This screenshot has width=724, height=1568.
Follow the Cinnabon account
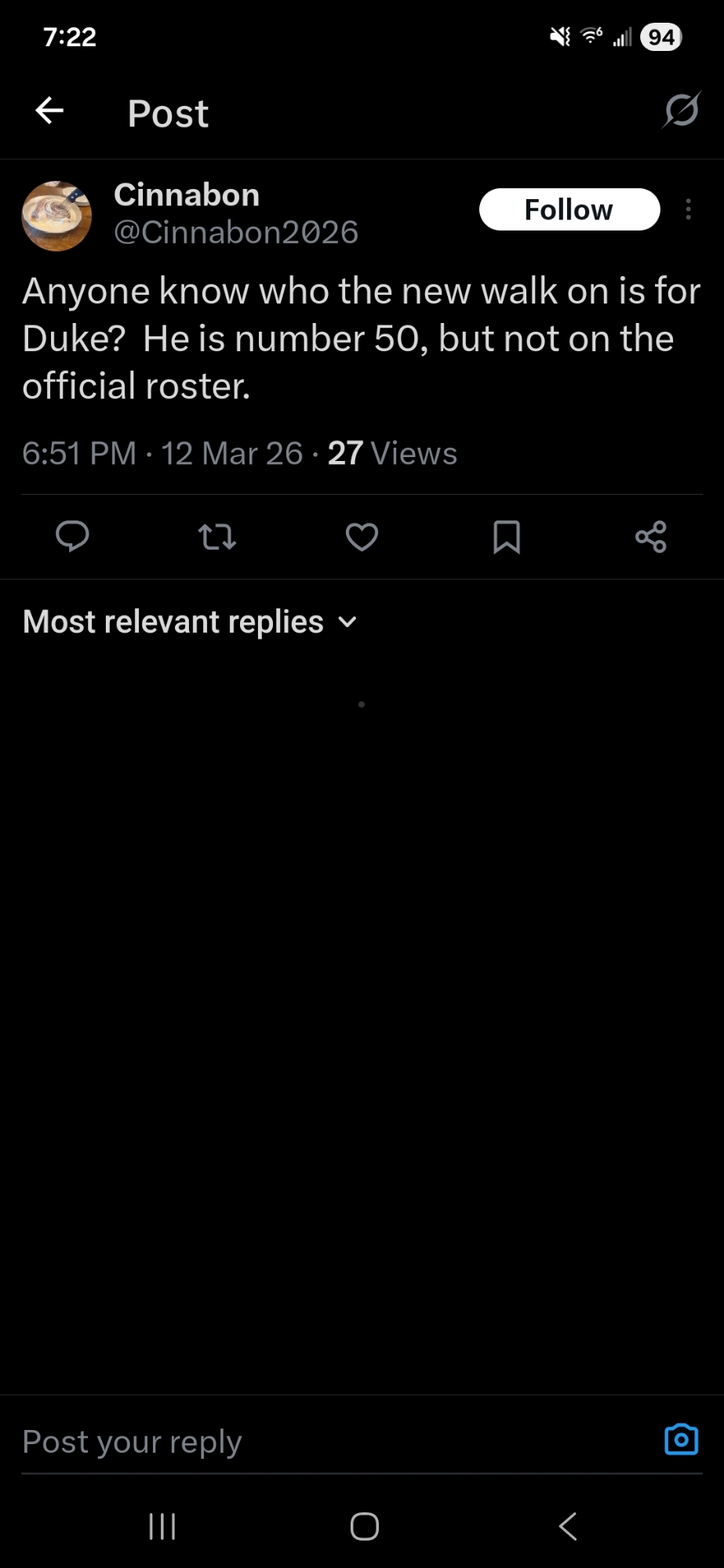569,209
